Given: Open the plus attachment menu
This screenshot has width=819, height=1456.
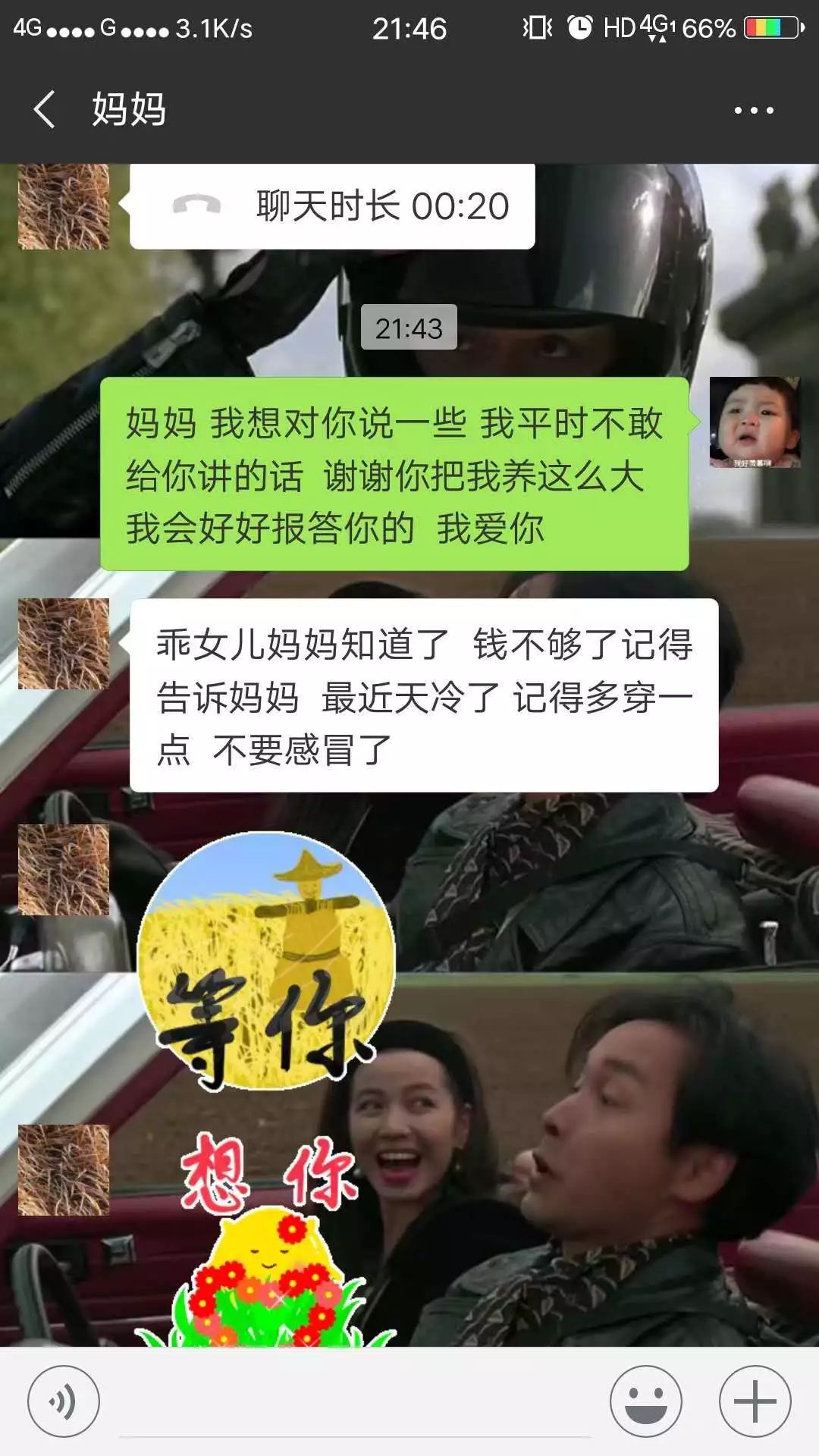Looking at the screenshot, I should tap(755, 1401).
